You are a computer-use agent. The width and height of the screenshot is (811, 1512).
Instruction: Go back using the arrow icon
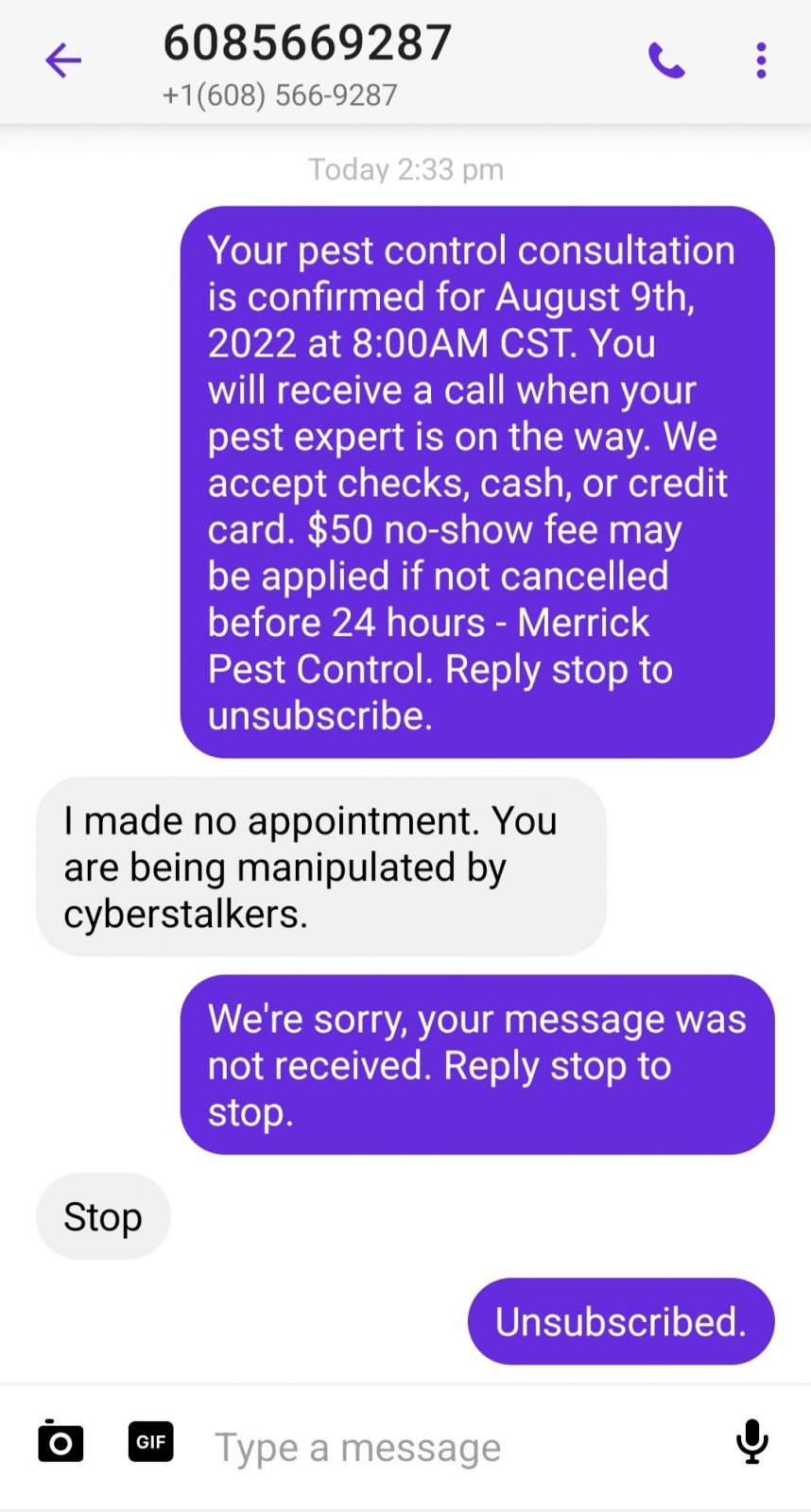pyautogui.click(x=63, y=60)
